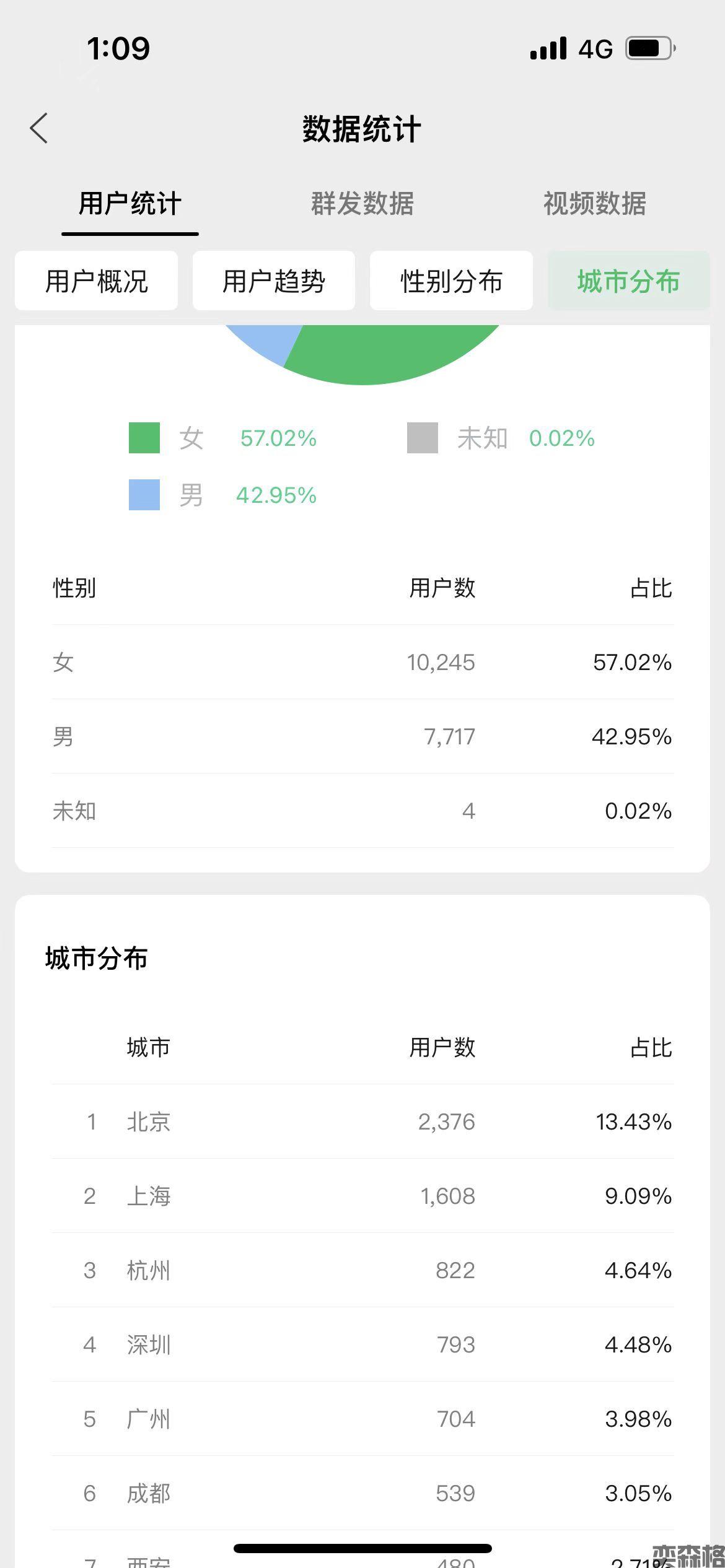Go back from 数据统计 page
Image resolution: width=725 pixels, height=1568 pixels.
pos(39,129)
